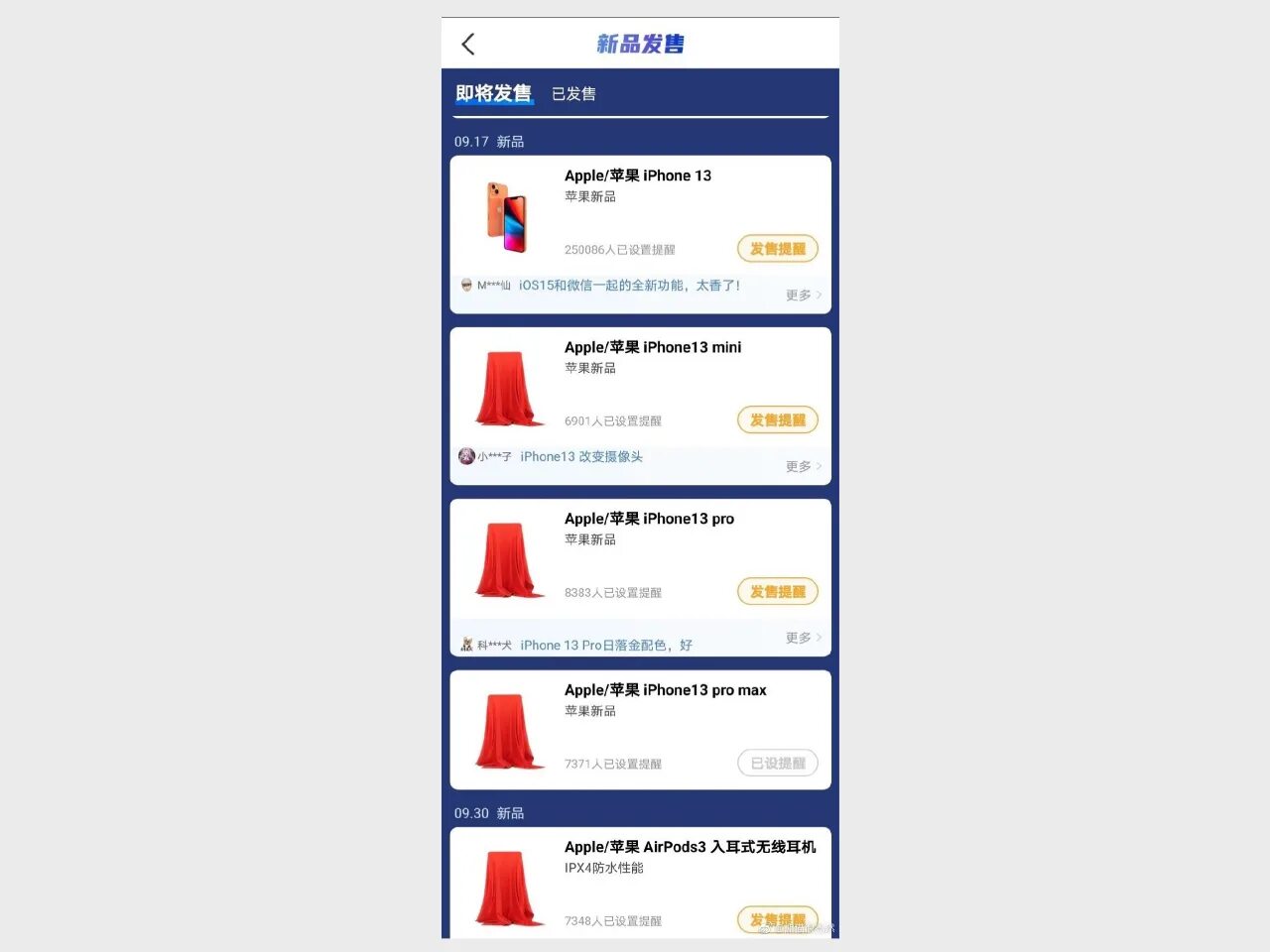Tap 已设提醒 on iPhone13 pro max

777,764
